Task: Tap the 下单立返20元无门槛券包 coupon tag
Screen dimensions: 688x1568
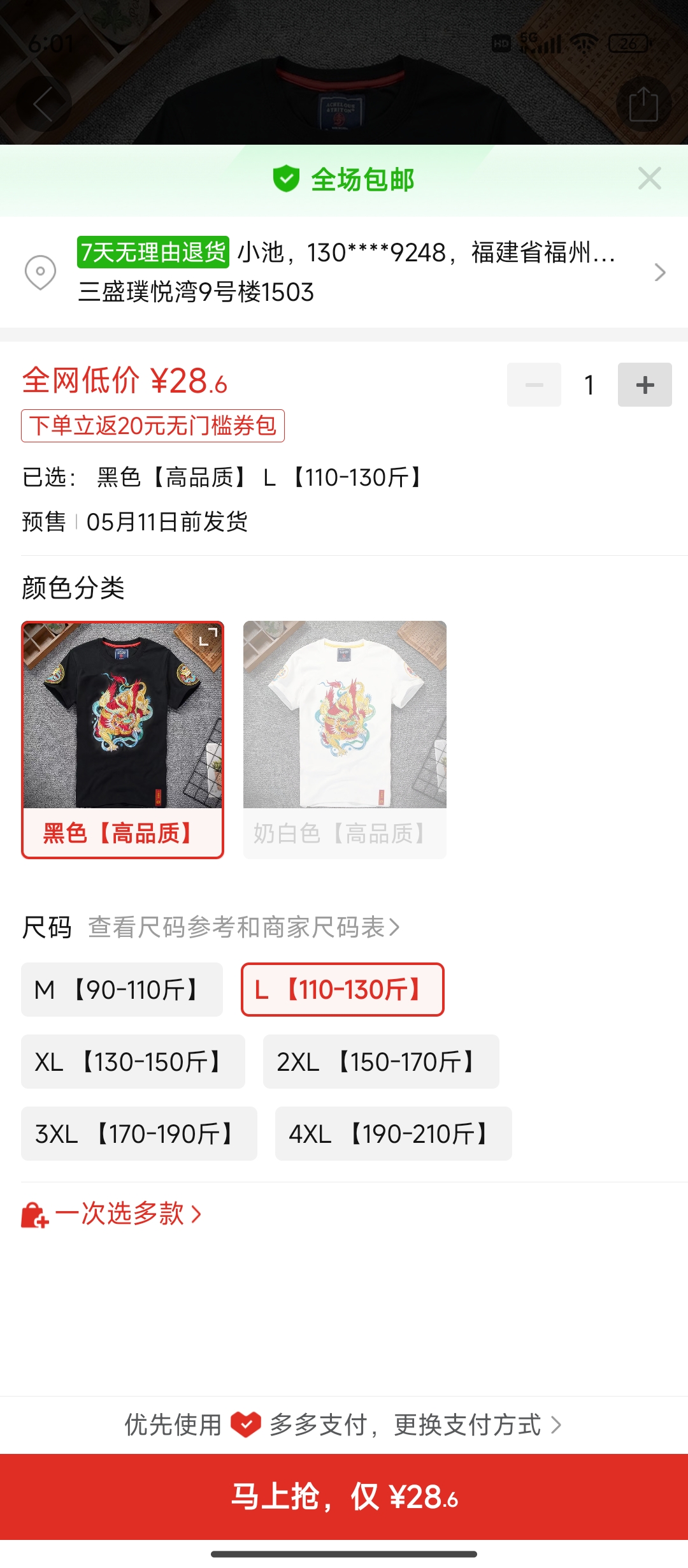Action: tap(153, 426)
